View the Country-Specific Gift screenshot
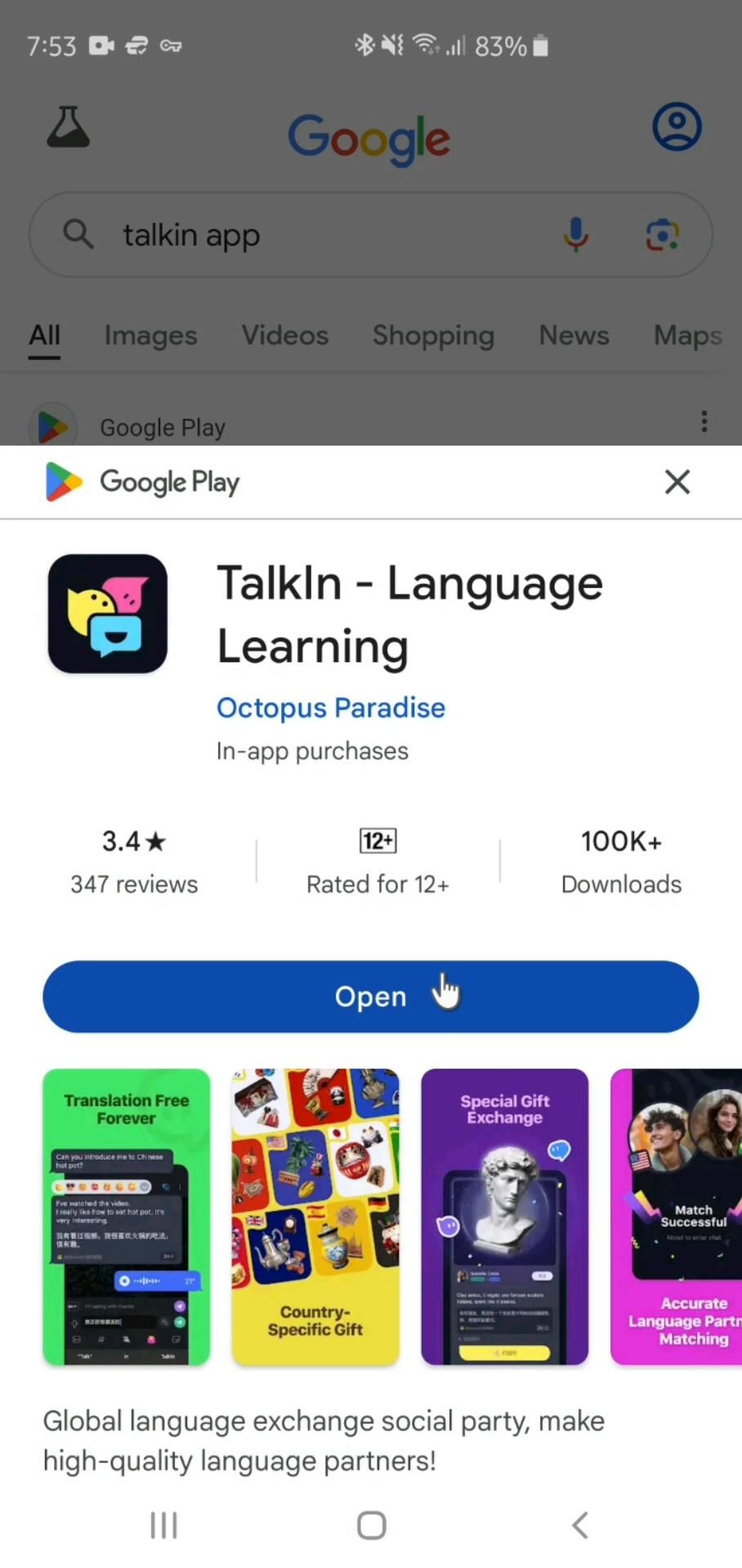 click(x=315, y=1216)
